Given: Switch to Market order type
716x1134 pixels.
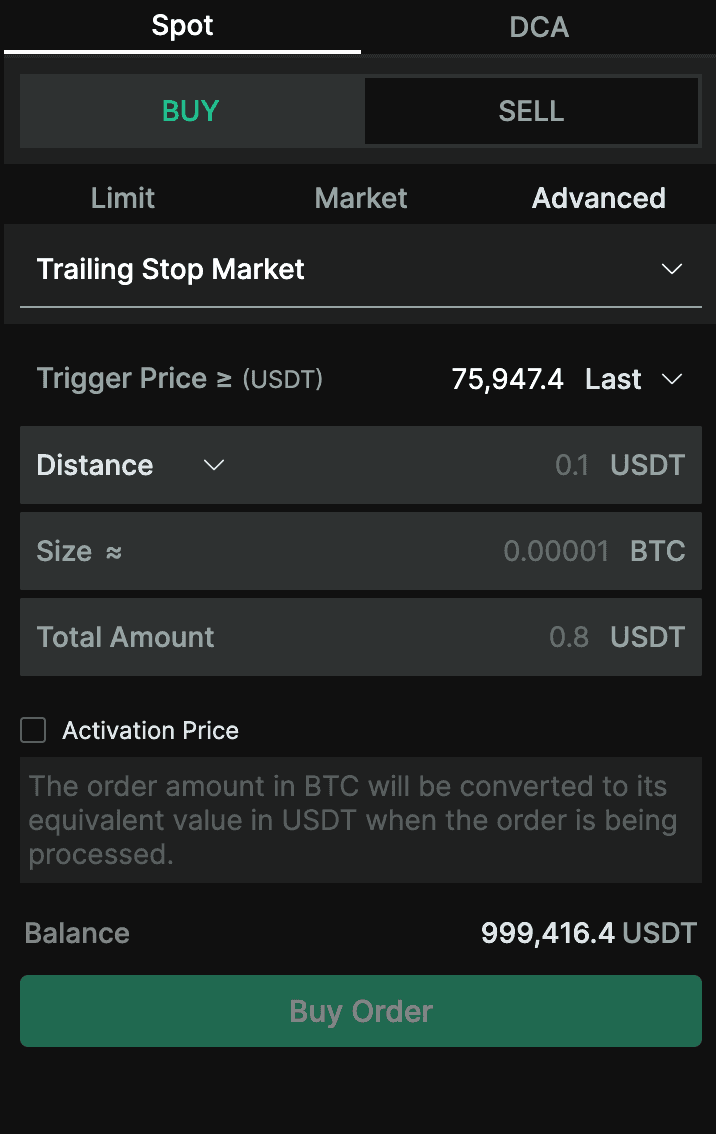Looking at the screenshot, I should coord(361,198).
